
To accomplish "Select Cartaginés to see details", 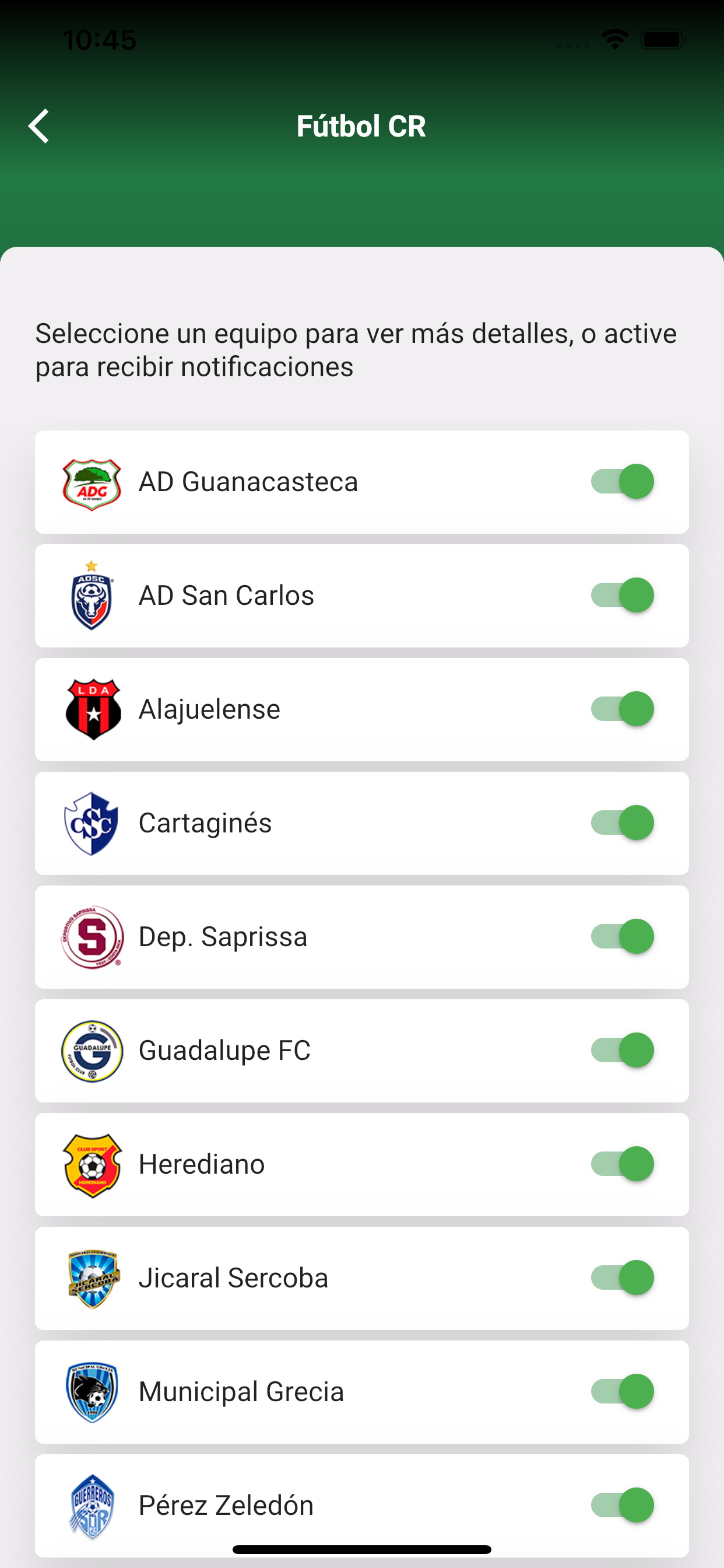I will (361, 824).
